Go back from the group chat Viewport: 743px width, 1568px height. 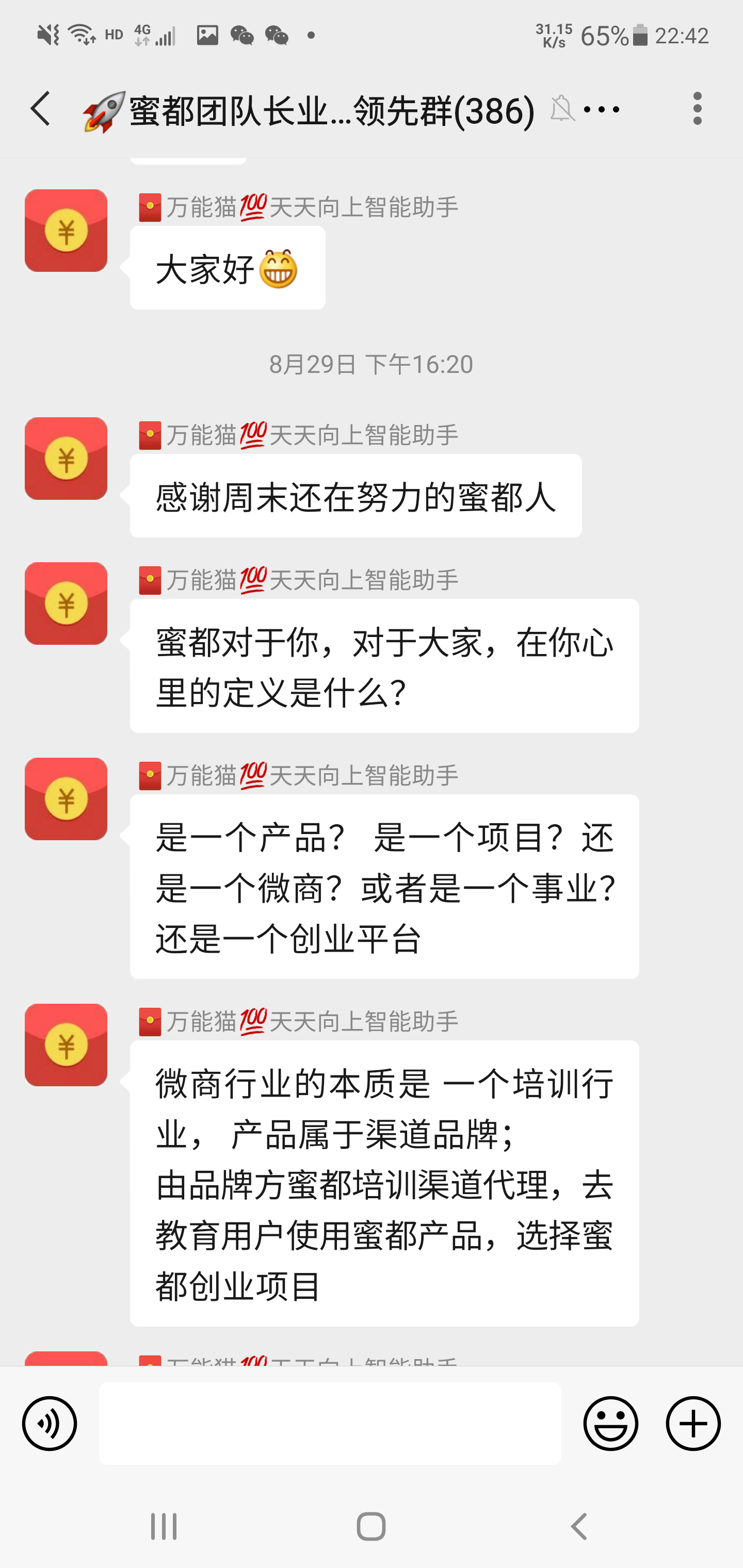pyautogui.click(x=41, y=109)
